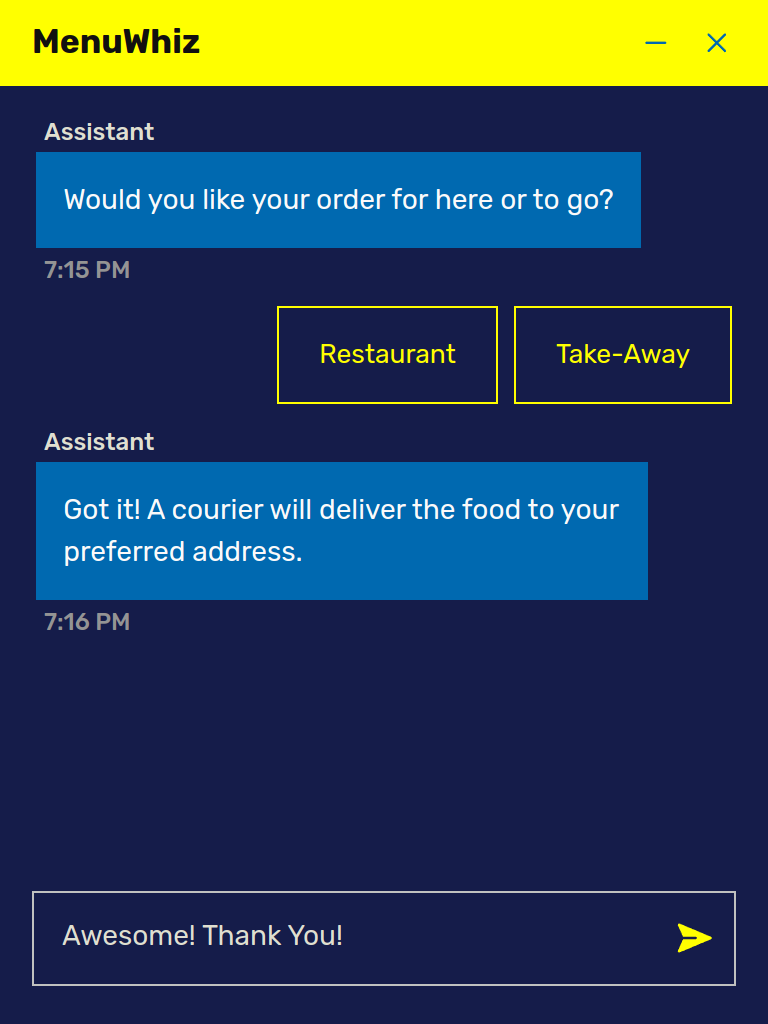Minimize the MenuWhiz chat window
Screen dimensions: 768x1024
coord(656,43)
